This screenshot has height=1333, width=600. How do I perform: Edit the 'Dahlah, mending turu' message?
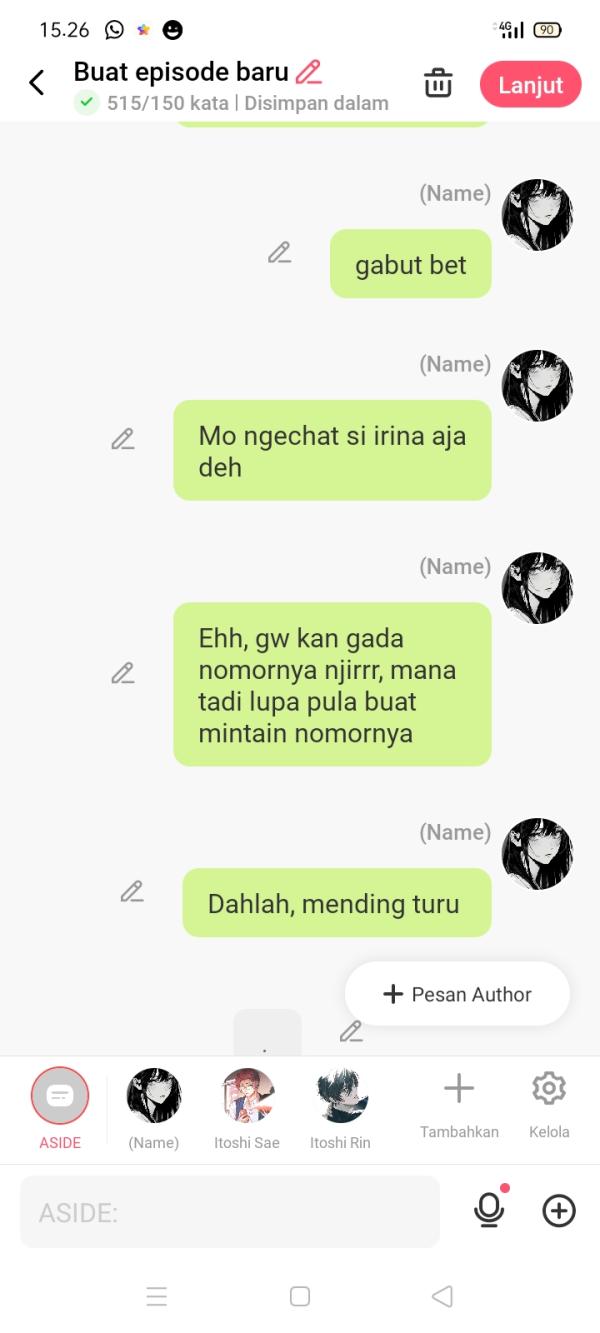point(132,891)
